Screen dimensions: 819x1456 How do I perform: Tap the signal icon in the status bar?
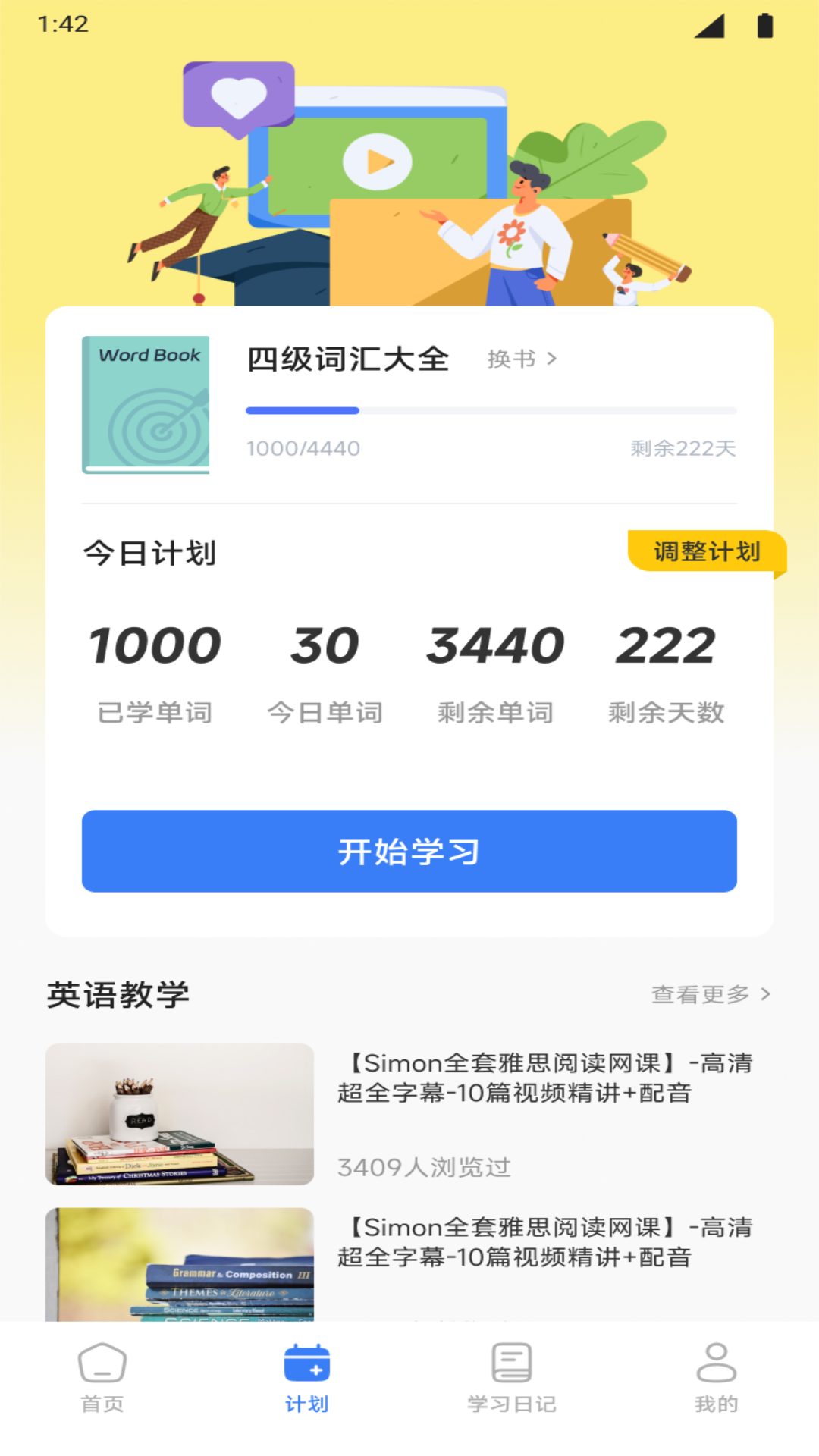(x=711, y=25)
